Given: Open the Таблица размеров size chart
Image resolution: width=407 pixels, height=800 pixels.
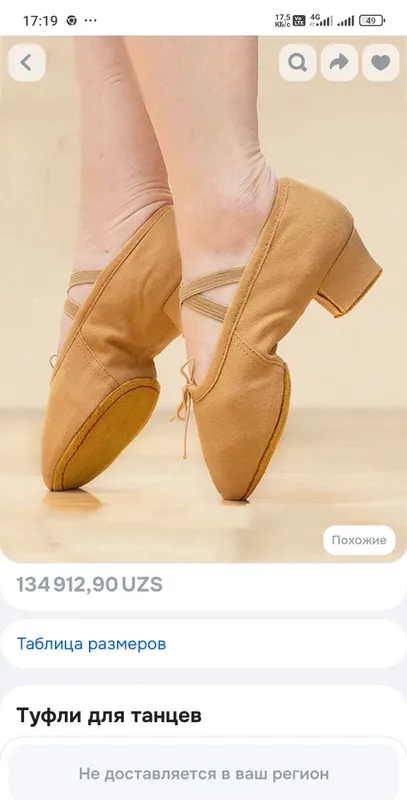Looking at the screenshot, I should point(91,644).
